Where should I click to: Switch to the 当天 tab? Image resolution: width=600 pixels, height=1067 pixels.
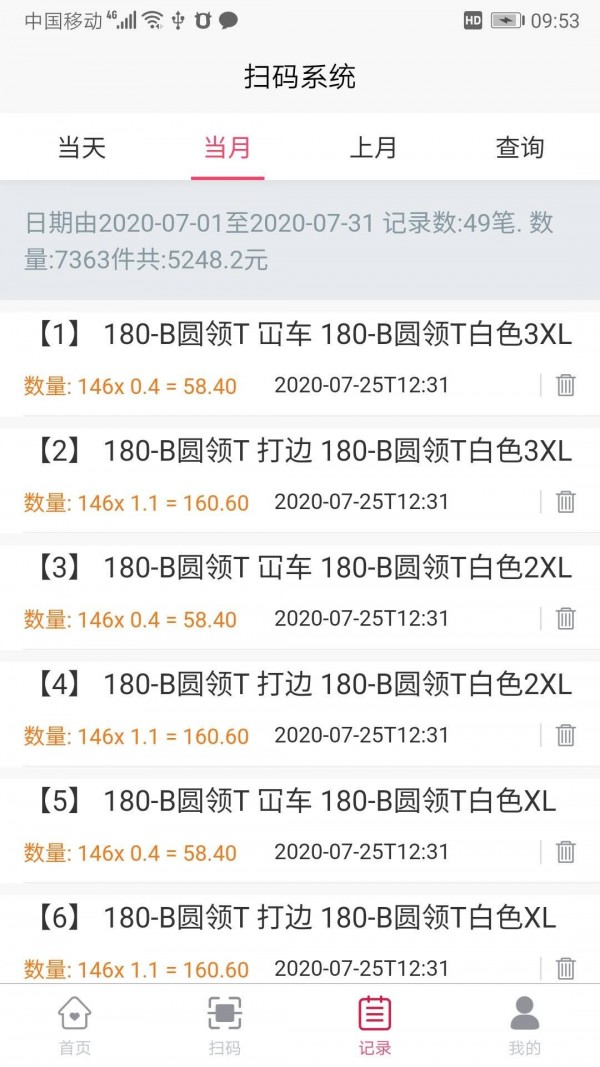click(82, 148)
